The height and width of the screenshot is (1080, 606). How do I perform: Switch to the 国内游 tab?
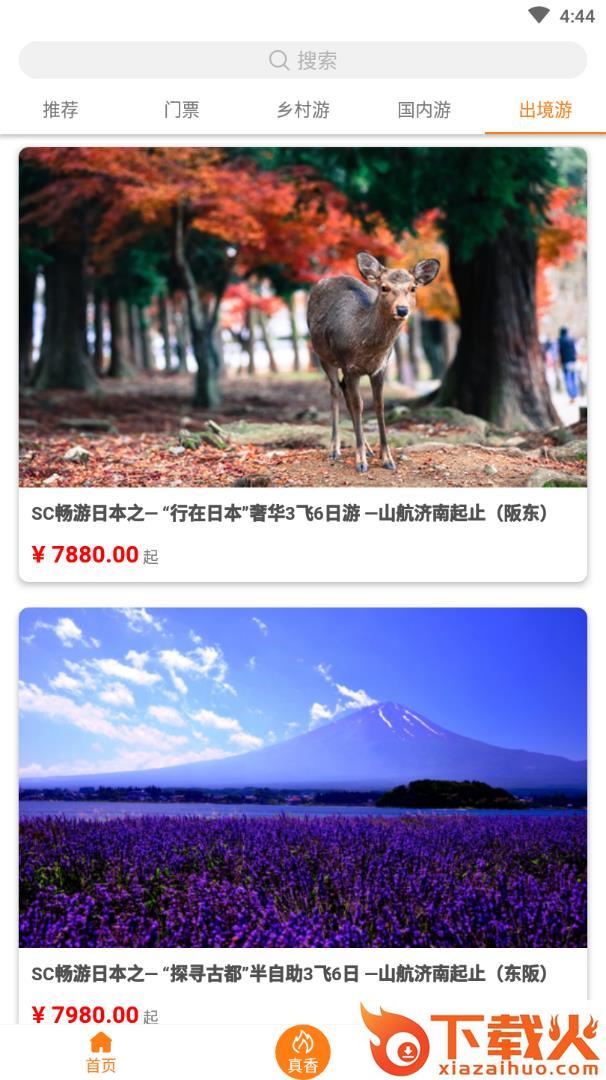424,110
